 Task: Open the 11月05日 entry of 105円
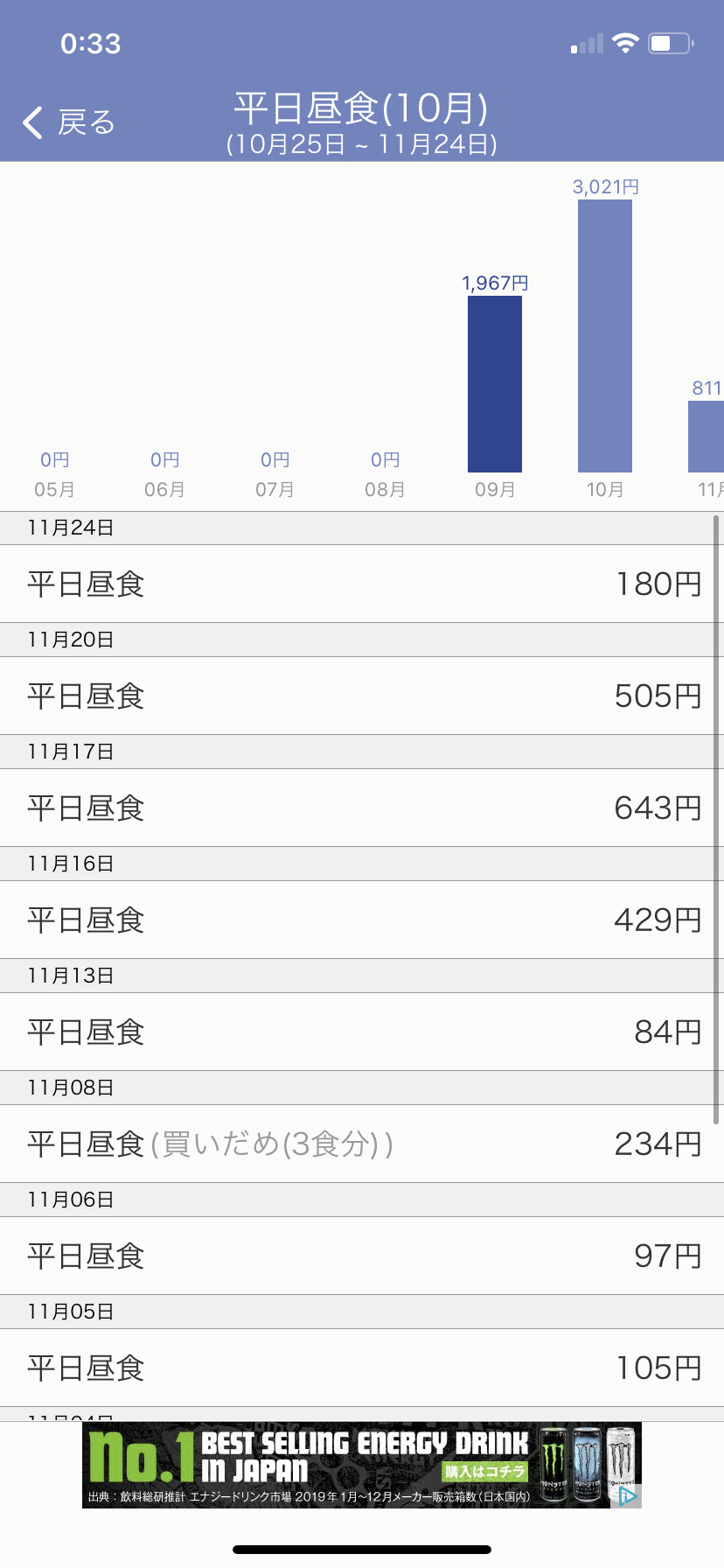(362, 1368)
